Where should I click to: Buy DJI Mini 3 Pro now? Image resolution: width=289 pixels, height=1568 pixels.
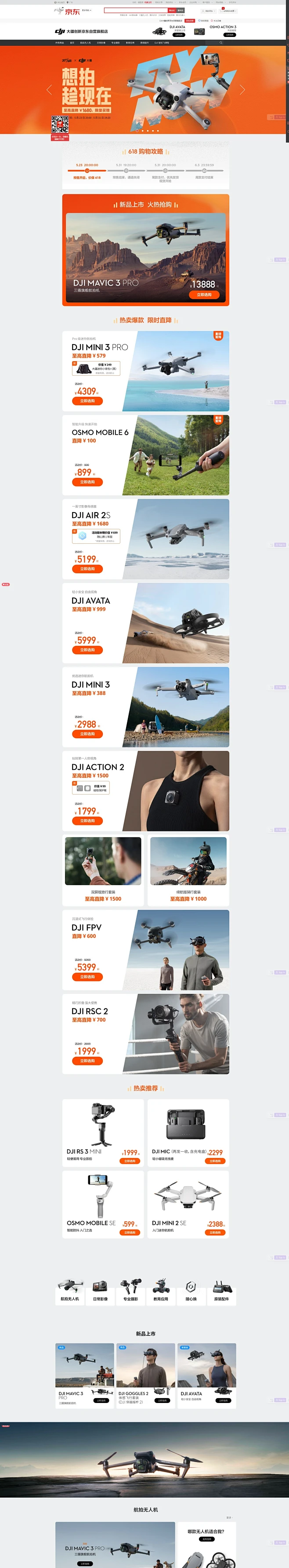click(87, 401)
